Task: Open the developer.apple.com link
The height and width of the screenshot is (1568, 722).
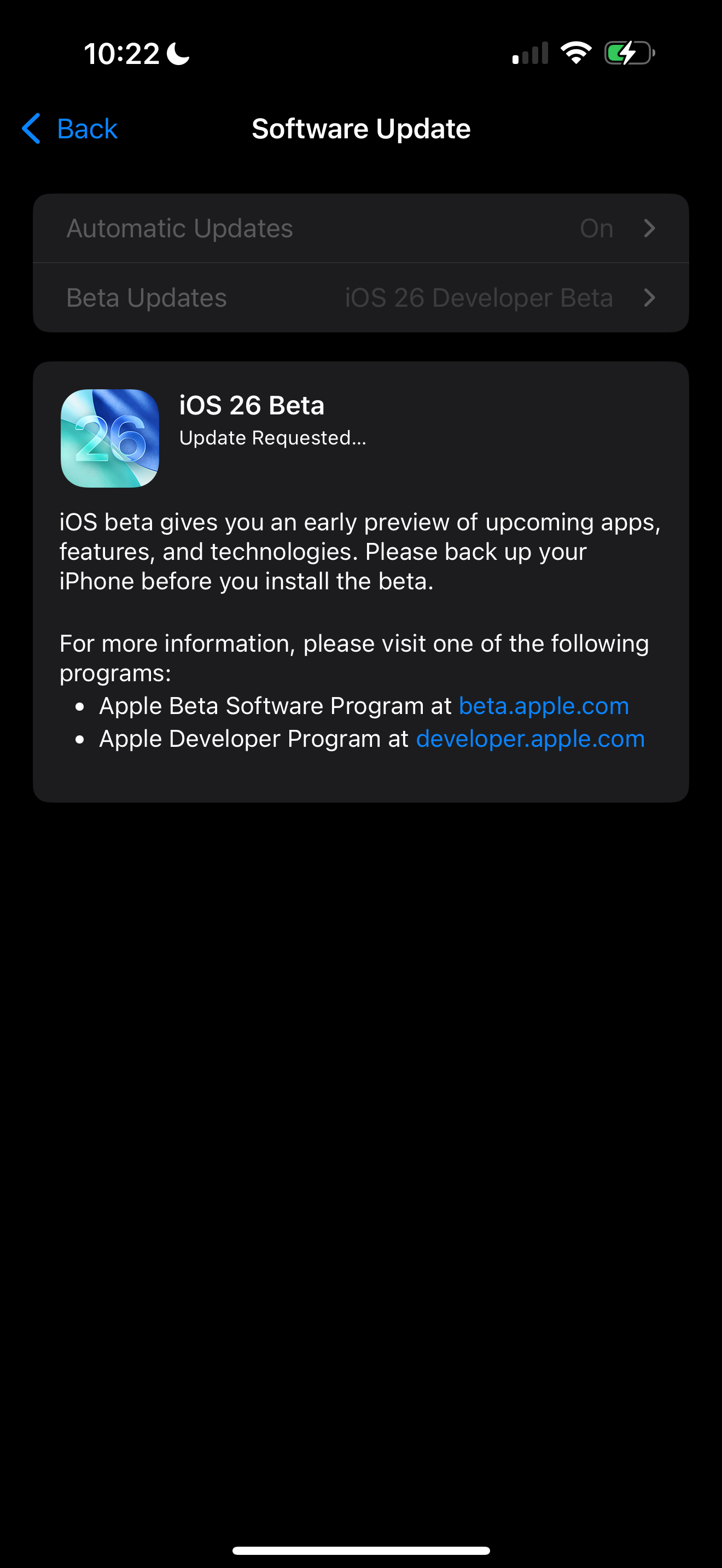Action: point(530,739)
